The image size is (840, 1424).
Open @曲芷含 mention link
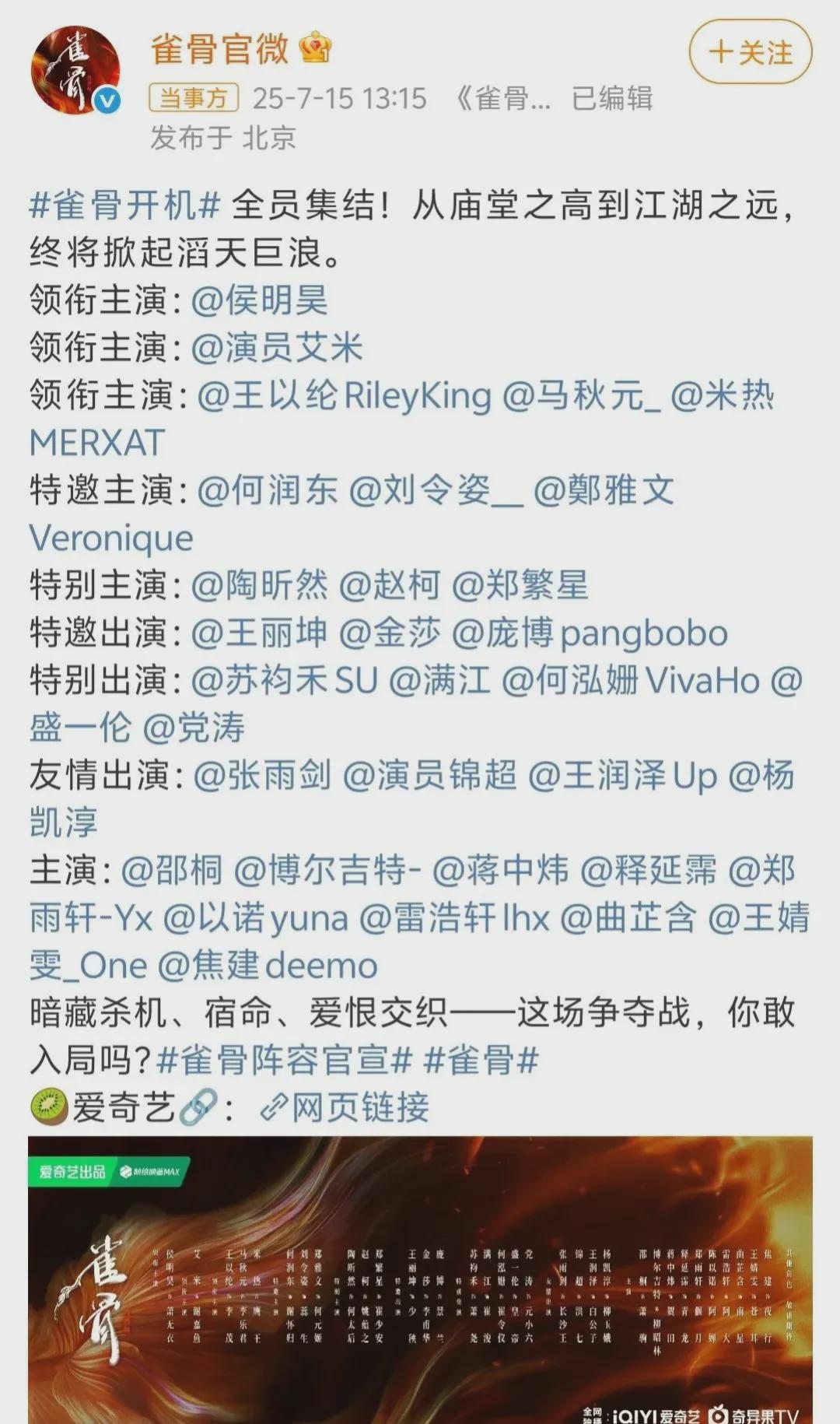(628, 918)
